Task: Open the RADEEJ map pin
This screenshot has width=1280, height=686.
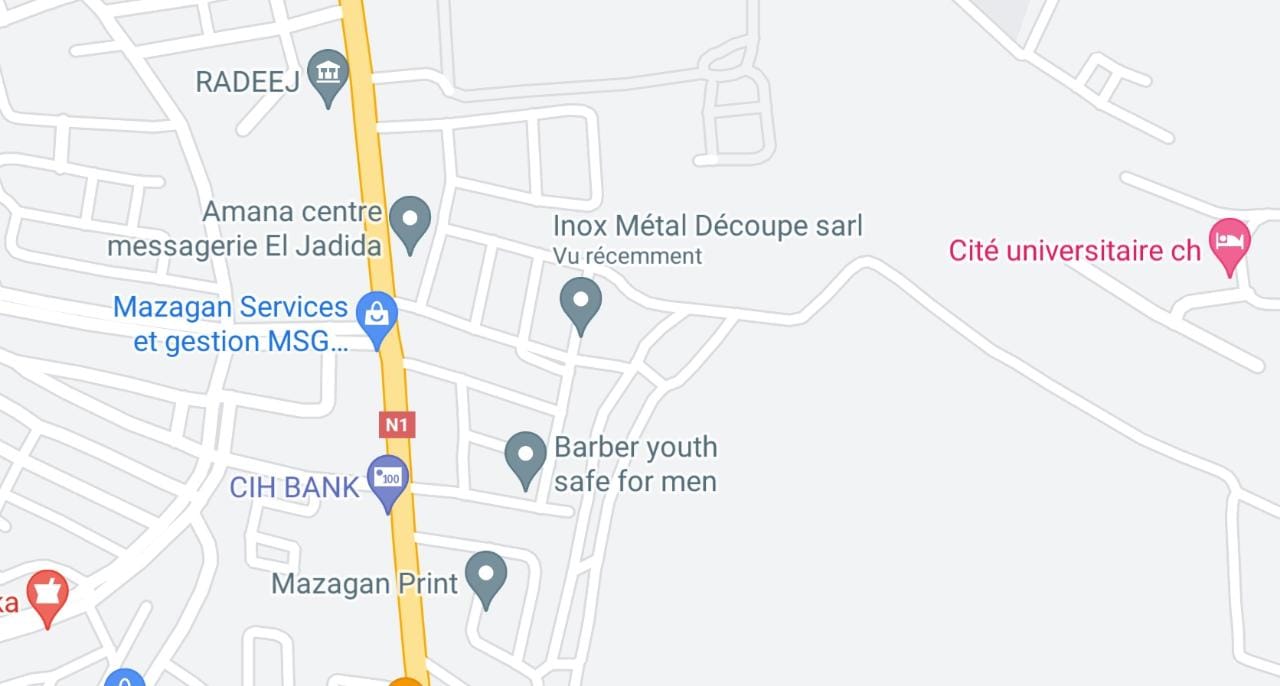Action: pos(327,78)
